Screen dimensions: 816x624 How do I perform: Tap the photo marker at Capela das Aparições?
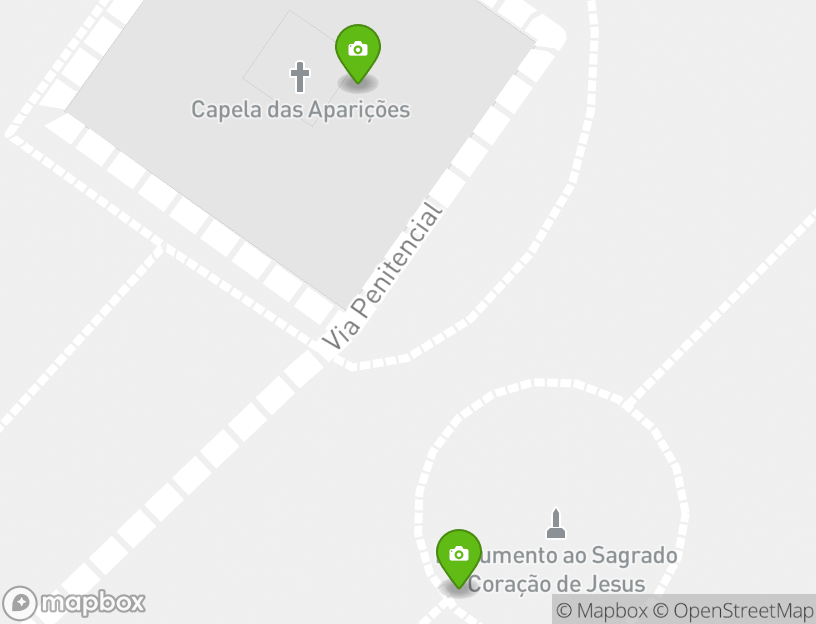(x=357, y=50)
